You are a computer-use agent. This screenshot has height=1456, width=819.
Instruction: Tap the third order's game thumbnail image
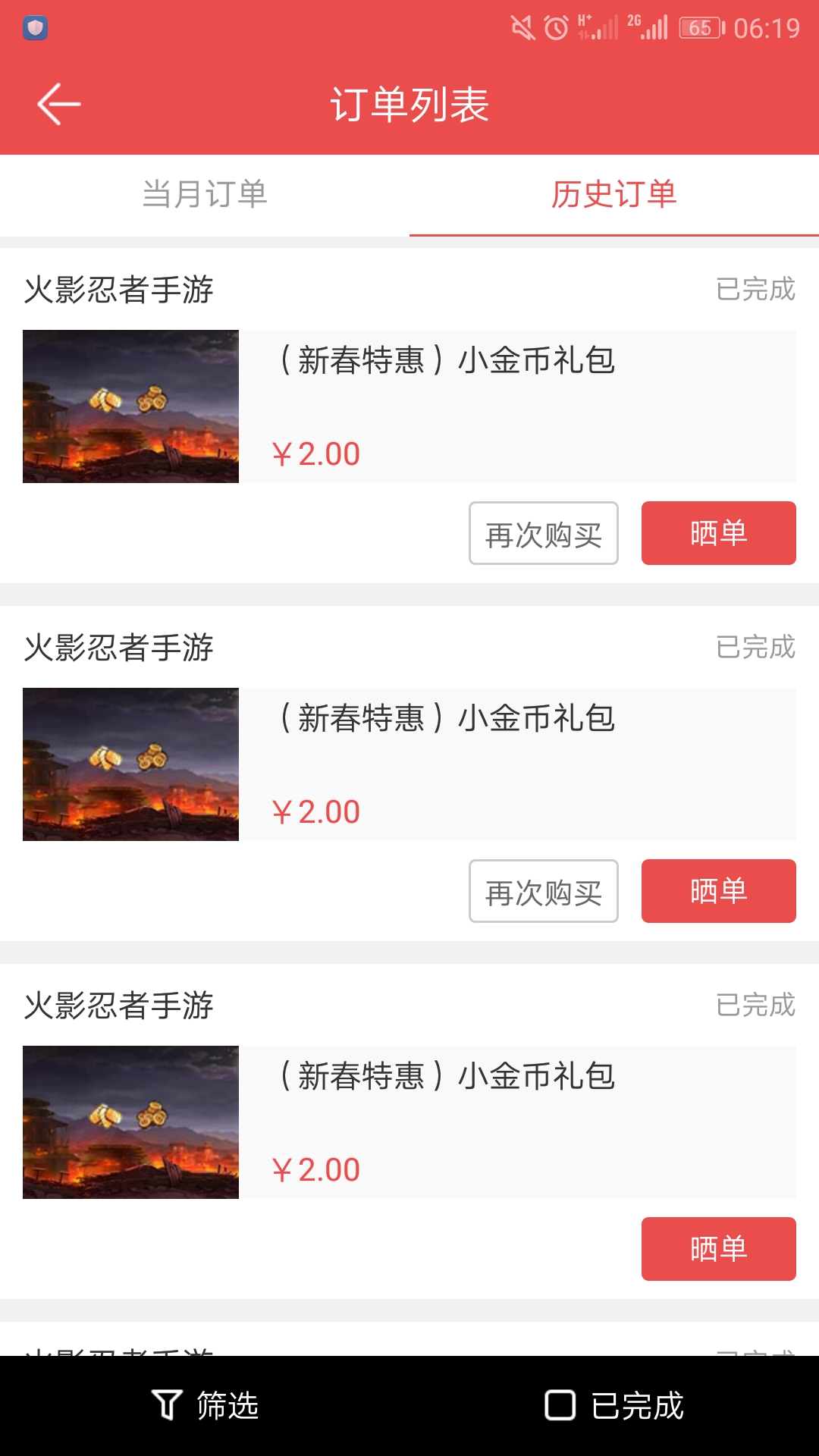[130, 1121]
